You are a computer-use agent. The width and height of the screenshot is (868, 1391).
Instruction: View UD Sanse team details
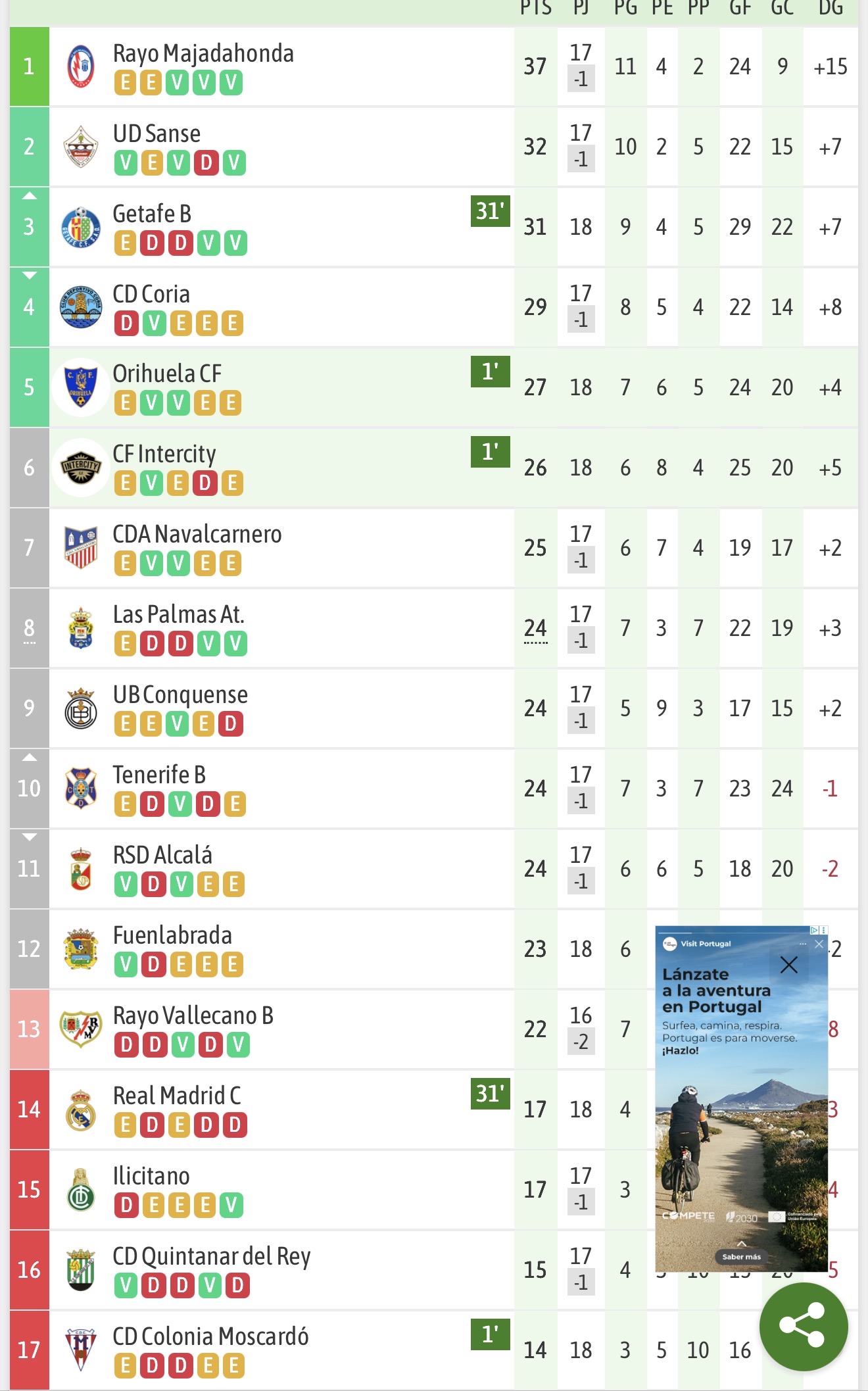[157, 134]
